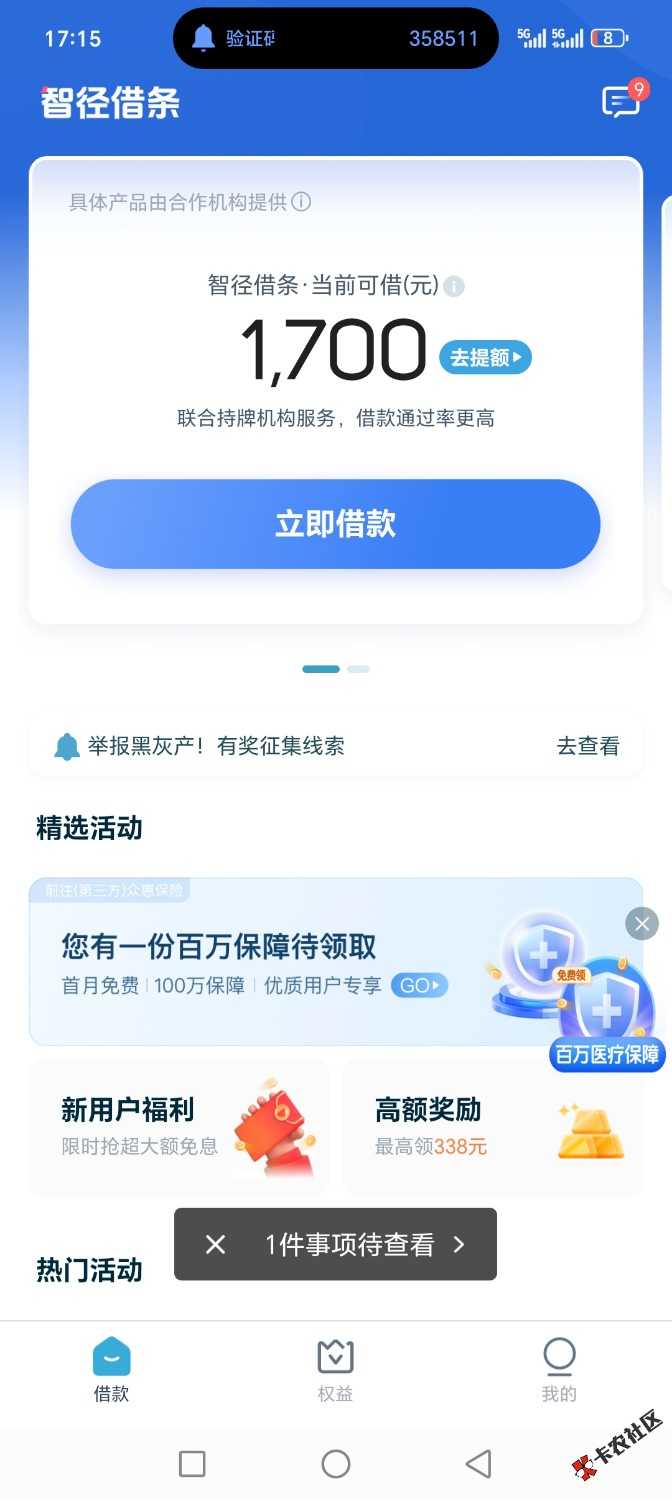The image size is (672, 1500).
Task: Tap the system back button
Action: tap(479, 1464)
